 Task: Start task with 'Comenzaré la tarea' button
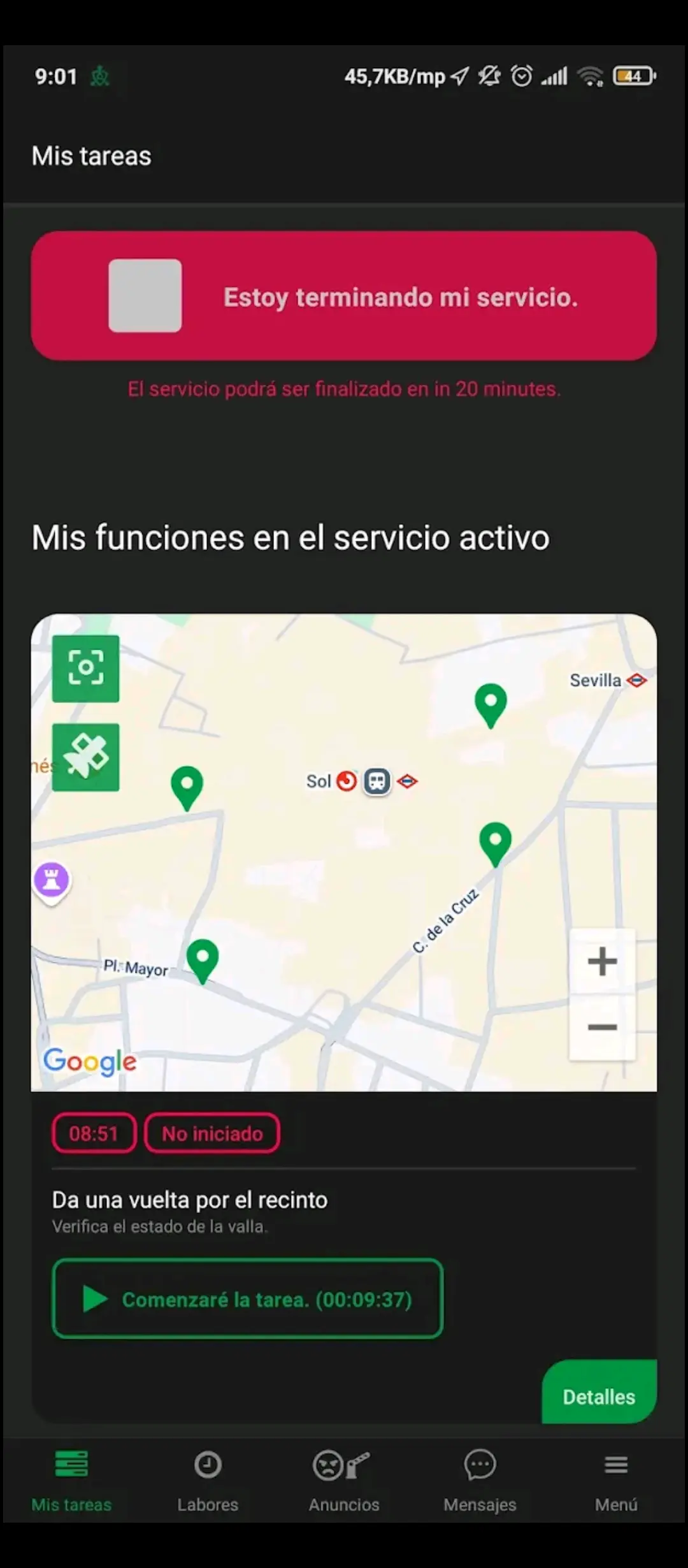point(247,1299)
